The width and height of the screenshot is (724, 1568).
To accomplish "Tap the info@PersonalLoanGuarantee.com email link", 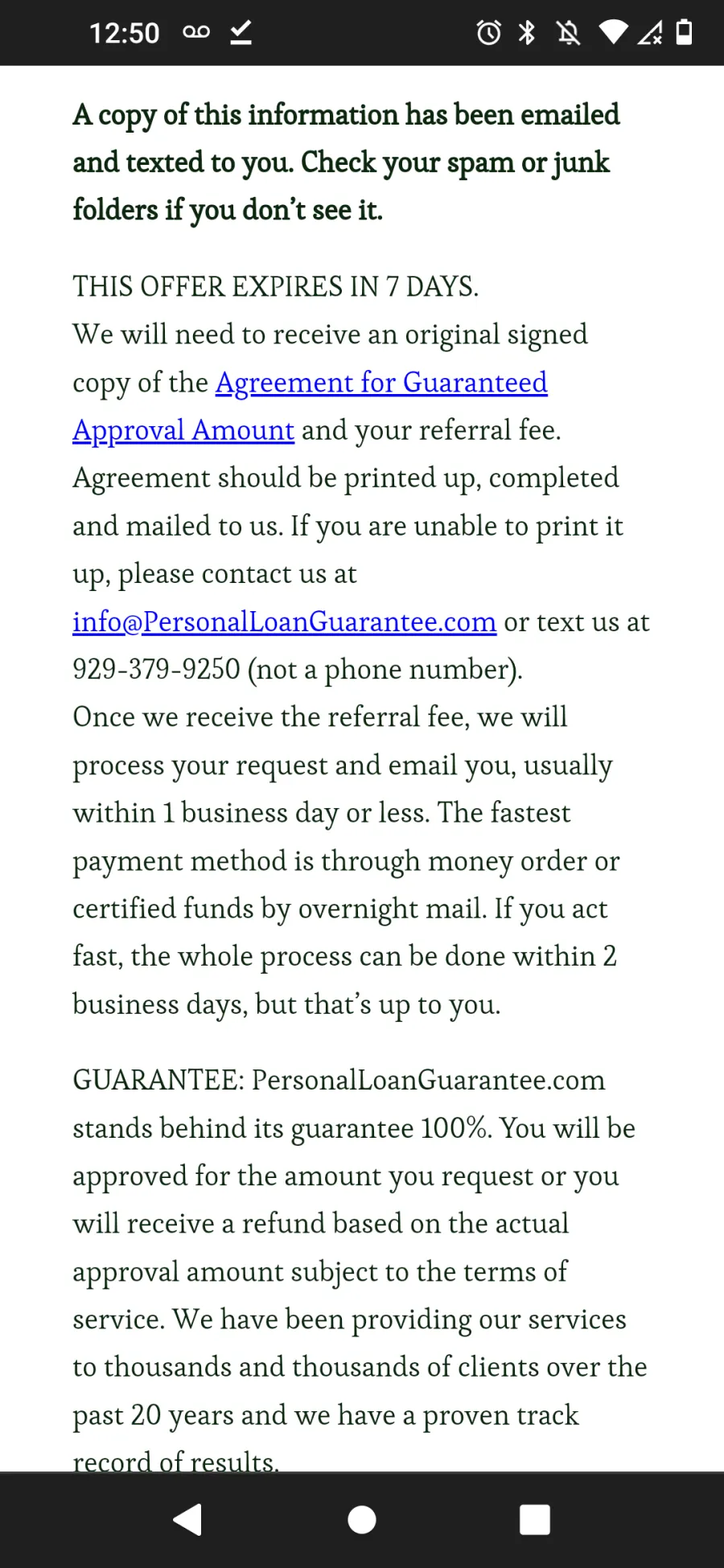I will click(284, 622).
